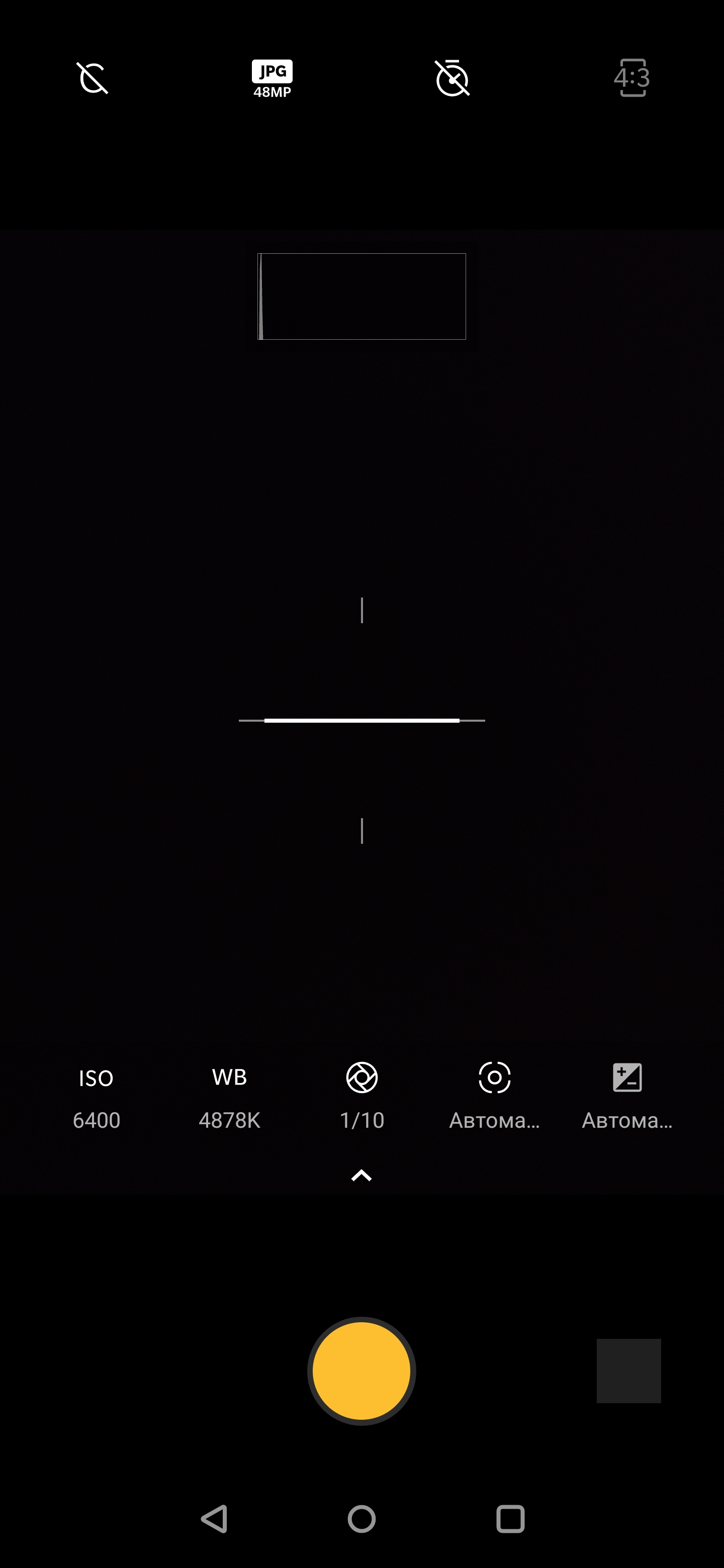Image resolution: width=724 pixels, height=1568 pixels.
Task: Open recent apps view
Action: 510,1519
